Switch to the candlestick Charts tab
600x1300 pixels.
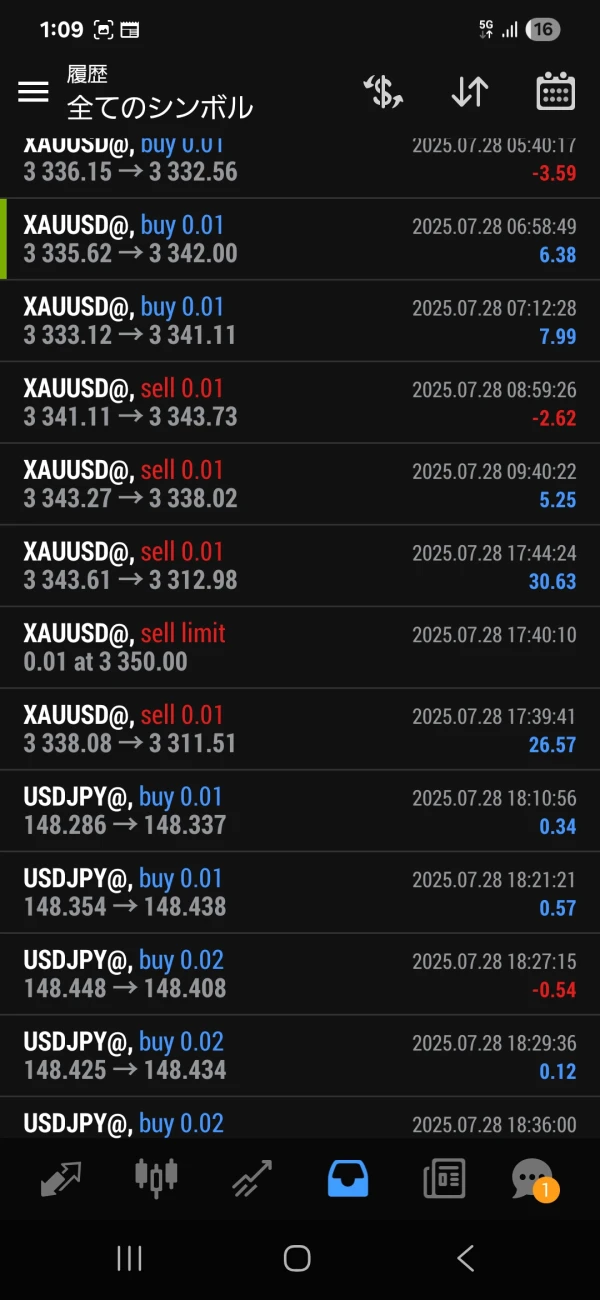pyautogui.click(x=157, y=1178)
